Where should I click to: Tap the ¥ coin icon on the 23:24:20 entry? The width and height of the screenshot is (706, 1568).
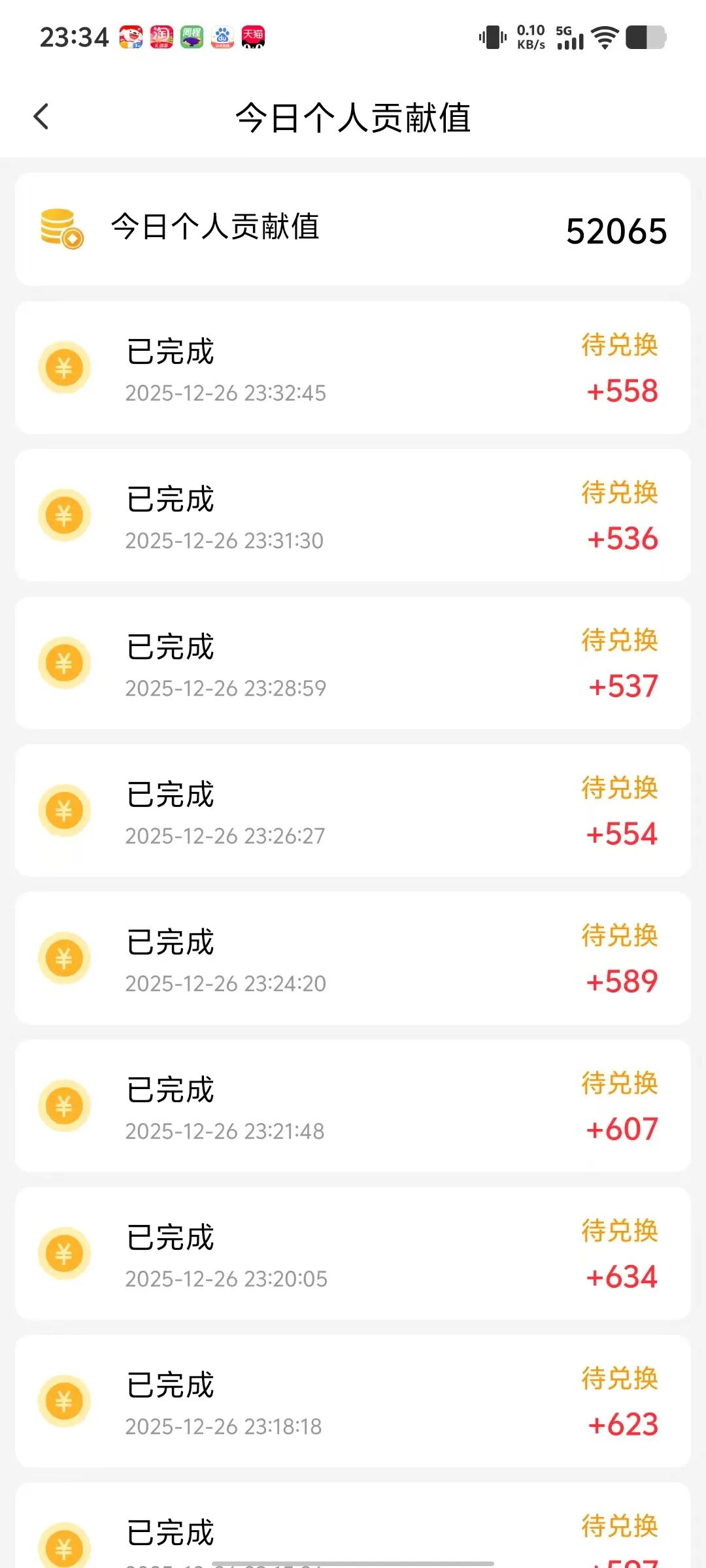[x=64, y=958]
